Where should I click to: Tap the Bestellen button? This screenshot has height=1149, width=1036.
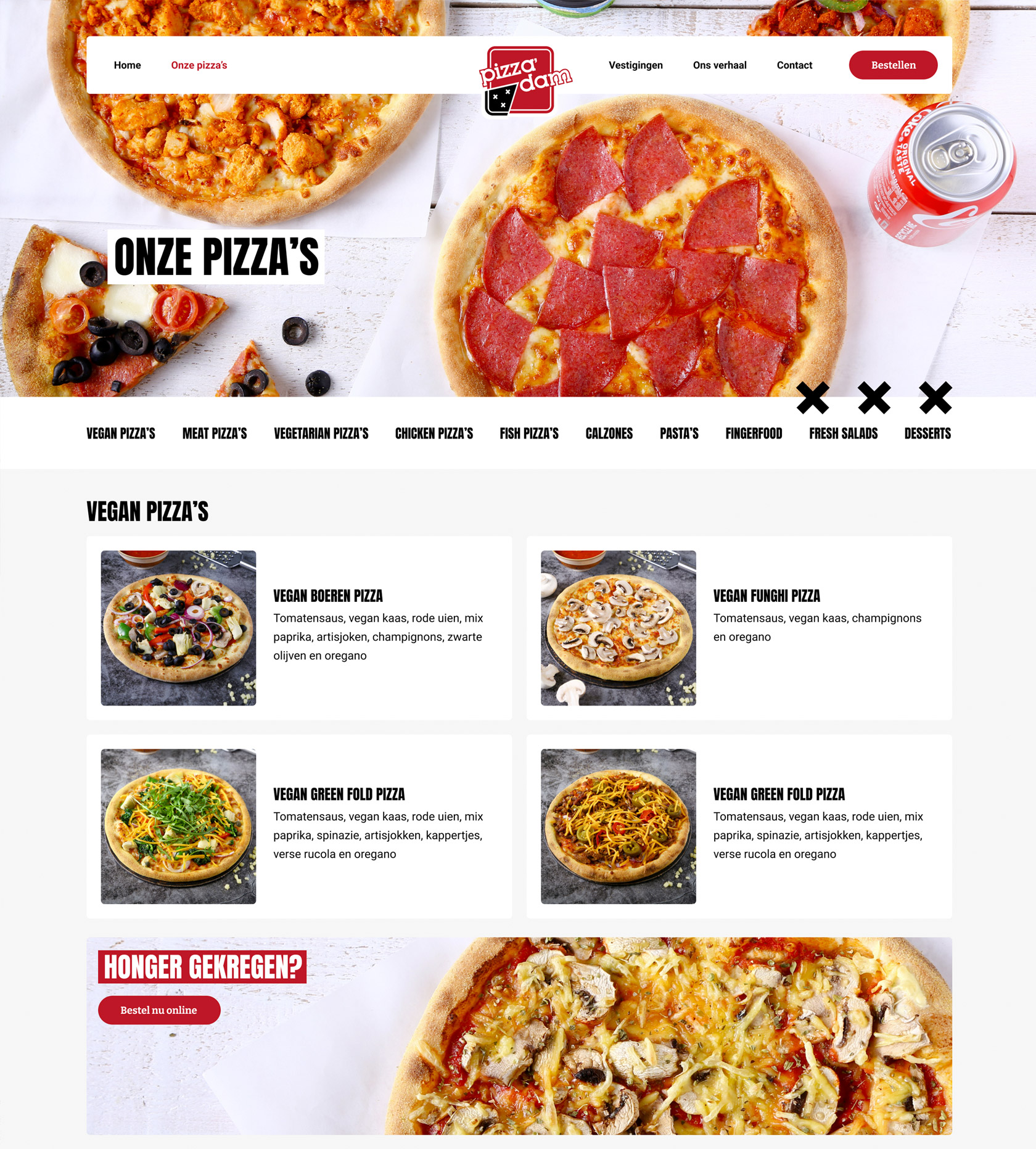coord(892,65)
